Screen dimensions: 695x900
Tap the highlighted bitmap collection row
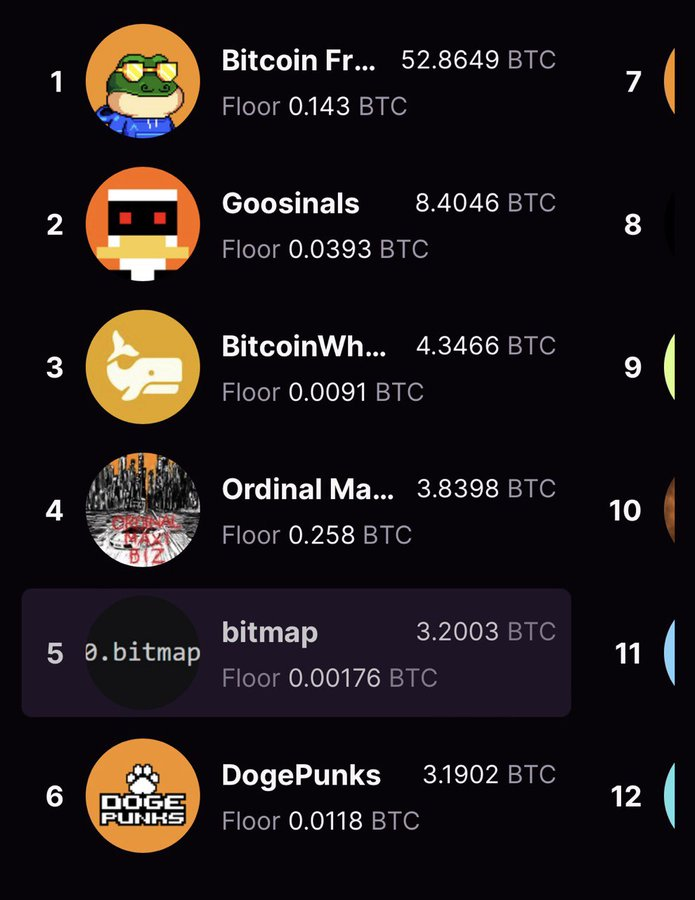click(296, 653)
